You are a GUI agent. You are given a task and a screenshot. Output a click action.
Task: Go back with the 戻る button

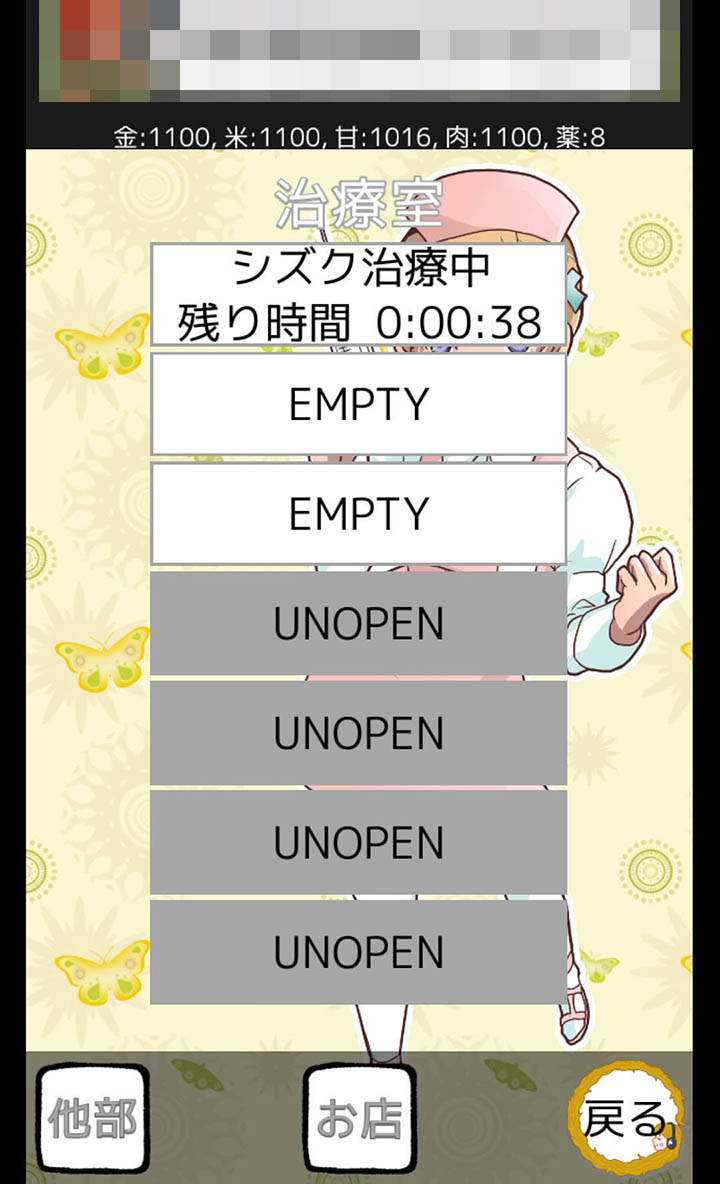click(626, 1117)
